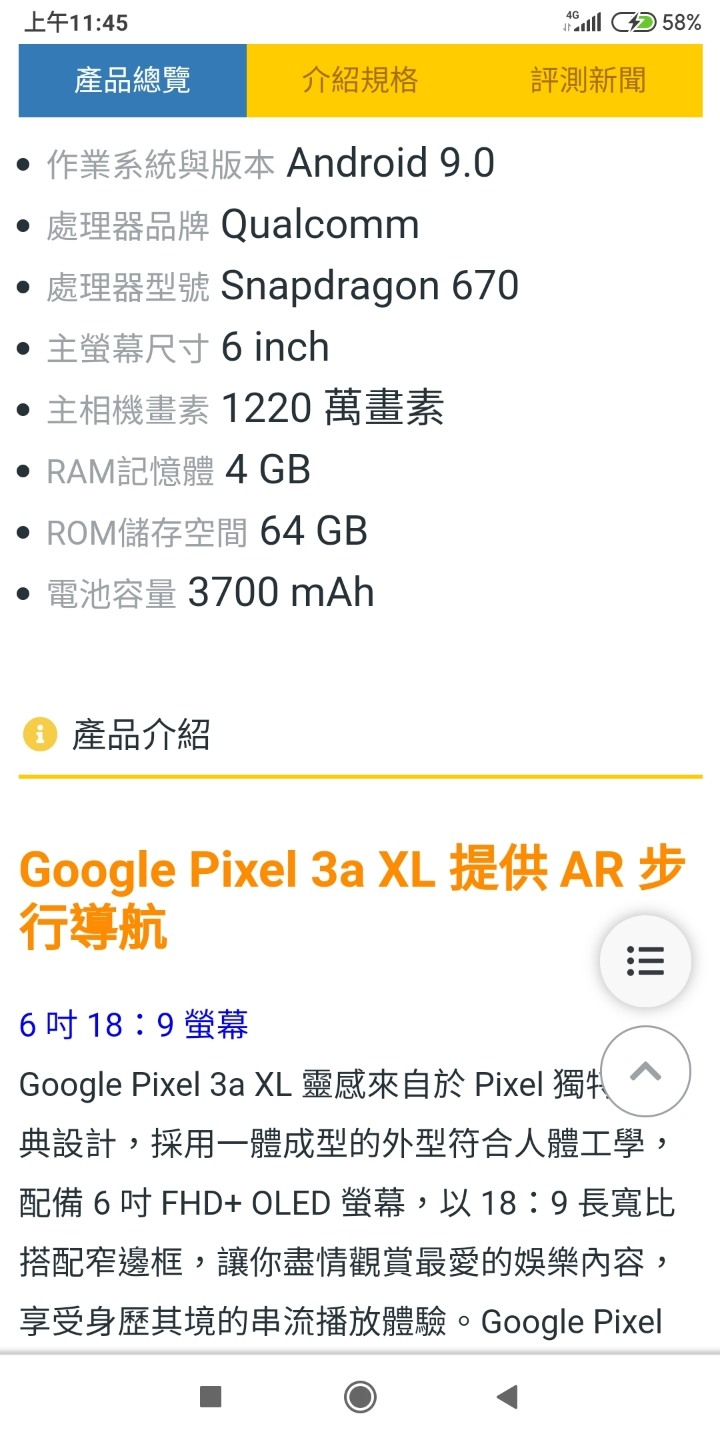The width and height of the screenshot is (720, 1440).
Task: Select the 評測新聞 tab
Action: tap(588, 80)
